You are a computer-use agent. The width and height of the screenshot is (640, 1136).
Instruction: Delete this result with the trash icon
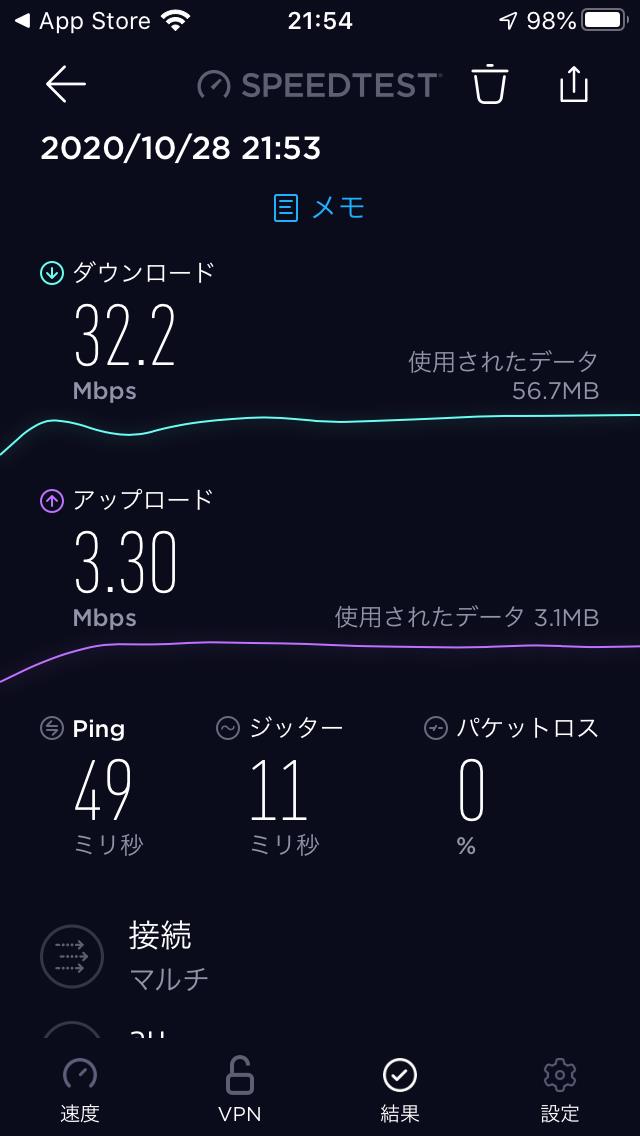point(491,84)
